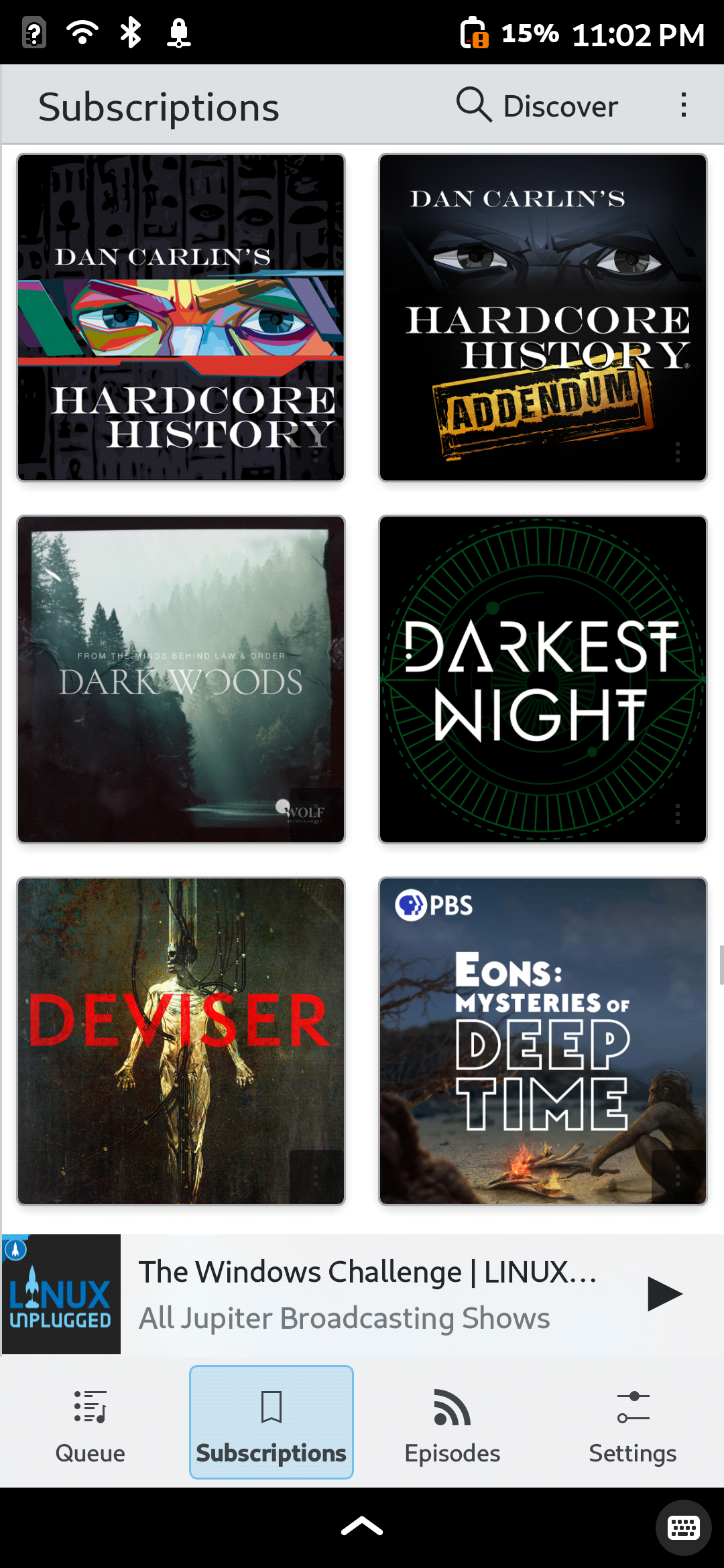Play The Windows Challenge episode
The image size is (724, 1568).
pos(664,1294)
